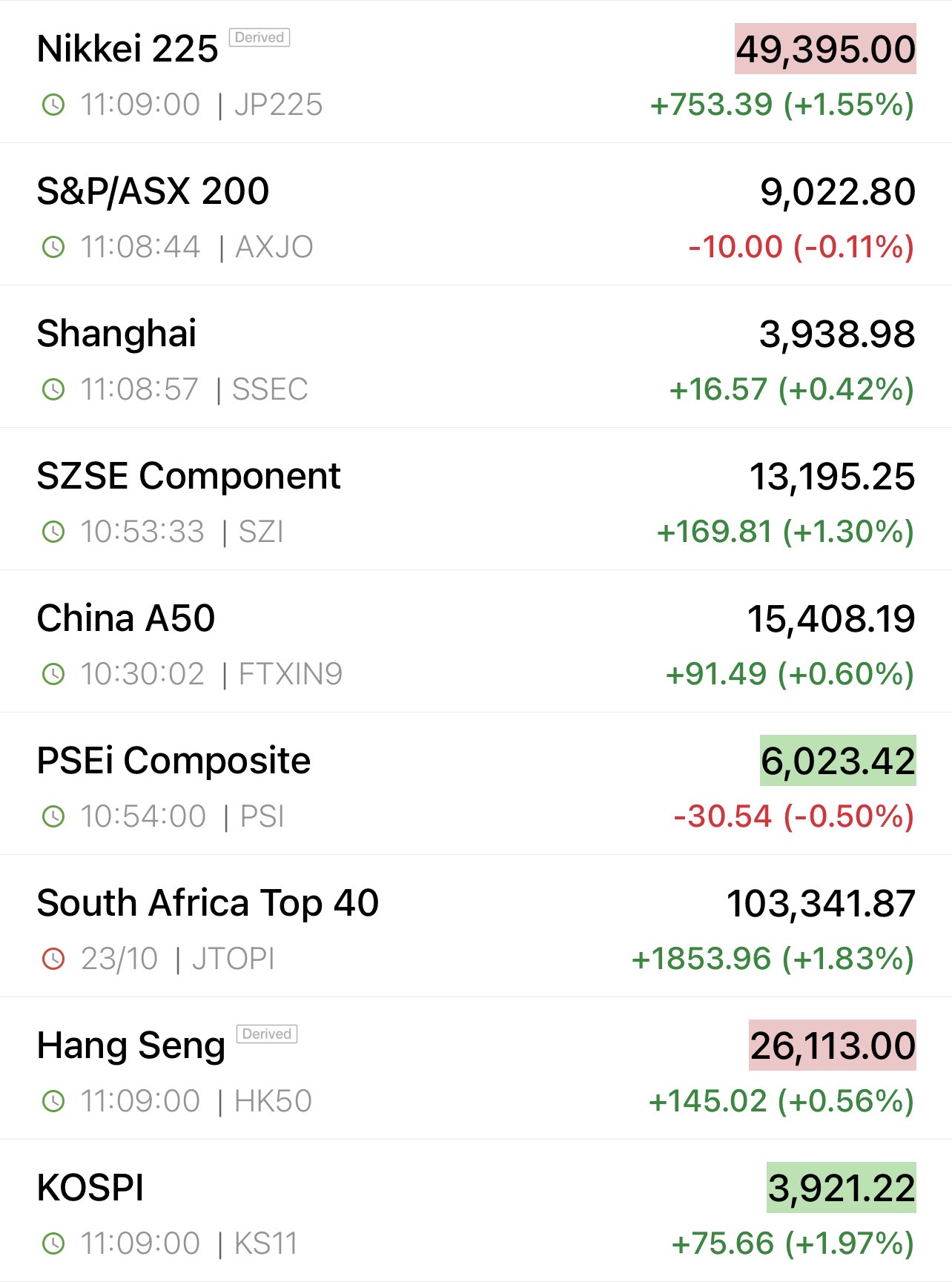Select the Shanghai index row
This screenshot has height=1282, width=952.
tap(117, 334)
